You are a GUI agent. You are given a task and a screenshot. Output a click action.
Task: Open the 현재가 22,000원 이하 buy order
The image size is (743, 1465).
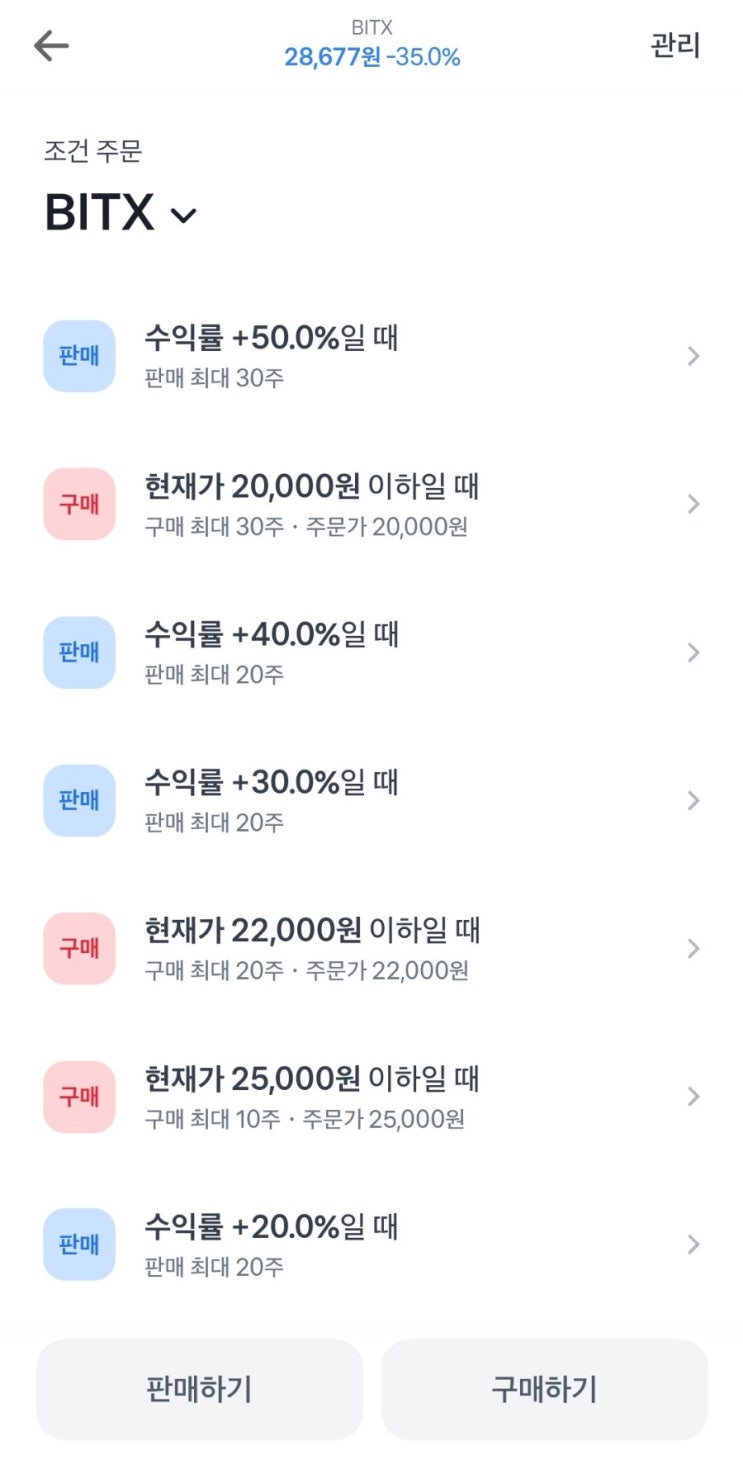point(371,948)
